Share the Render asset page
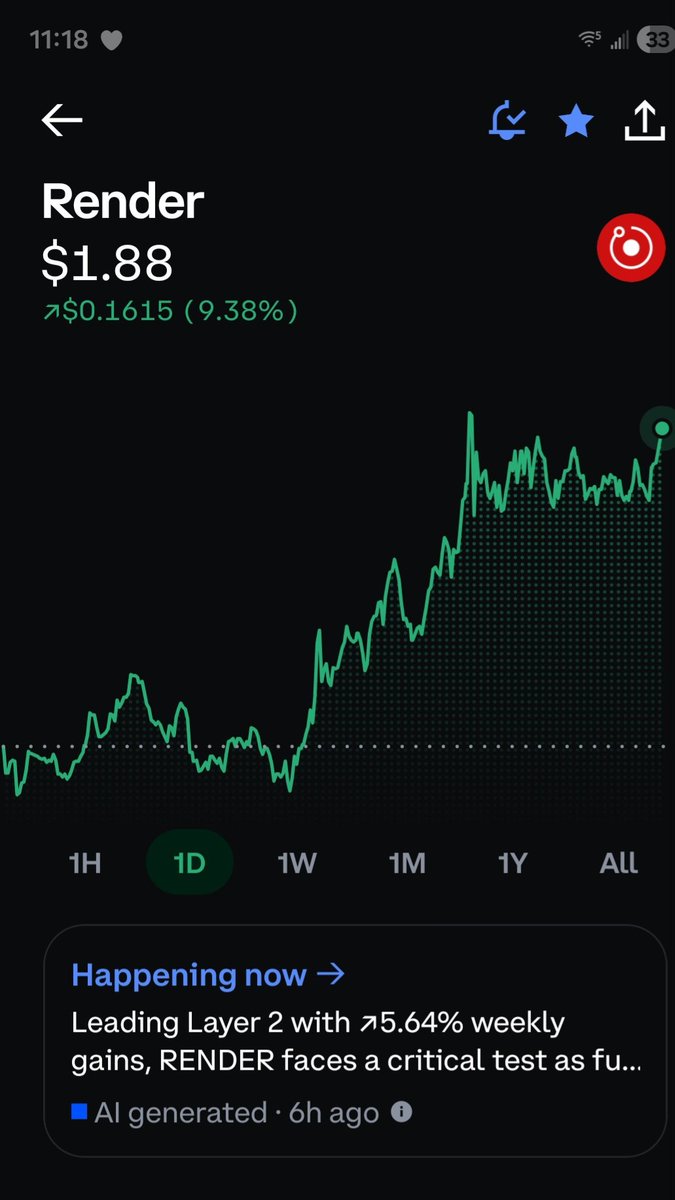 click(644, 121)
